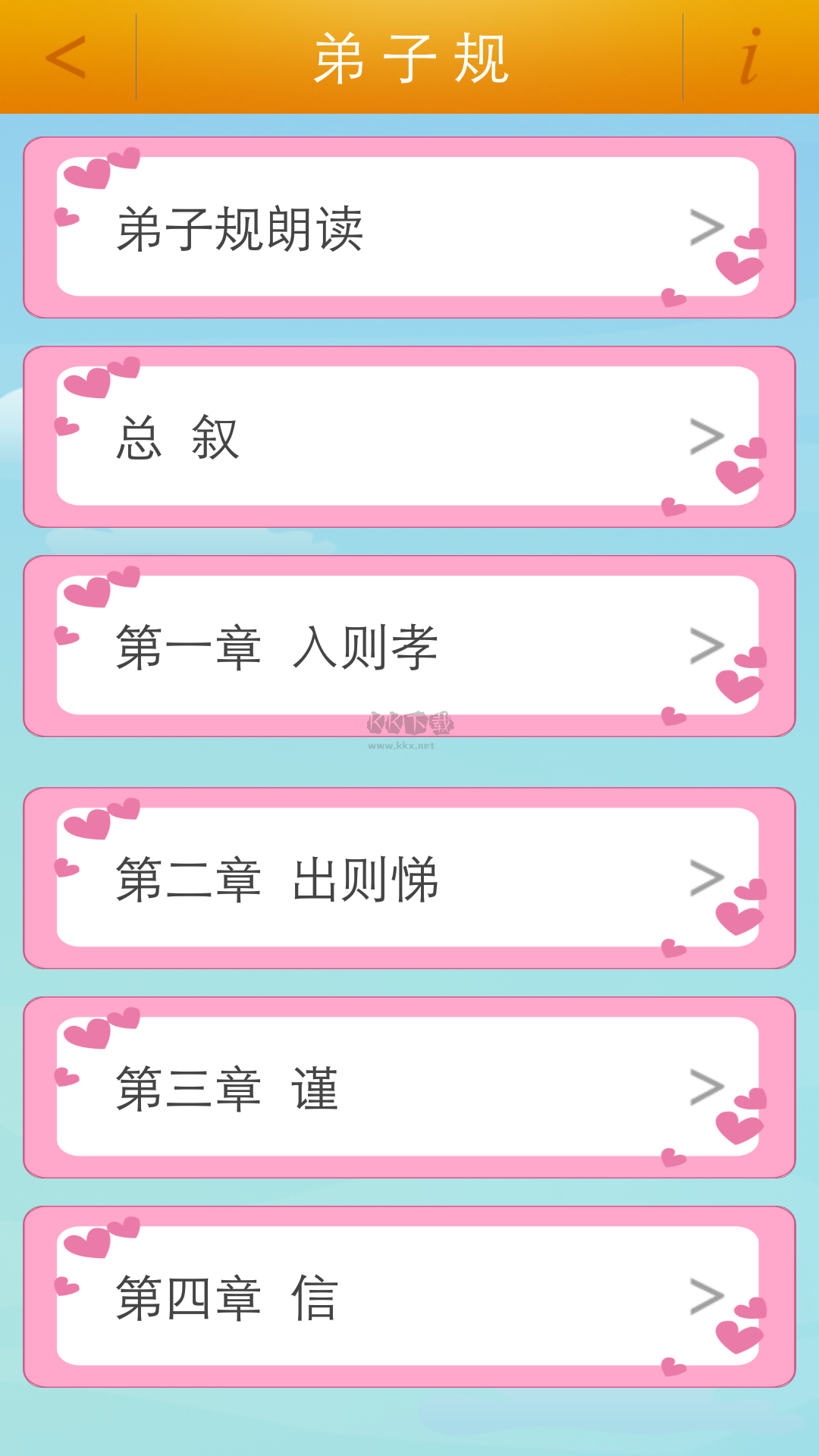This screenshot has height=1456, width=819.
Task: Open the info icon on the title bar
Action: [x=749, y=59]
